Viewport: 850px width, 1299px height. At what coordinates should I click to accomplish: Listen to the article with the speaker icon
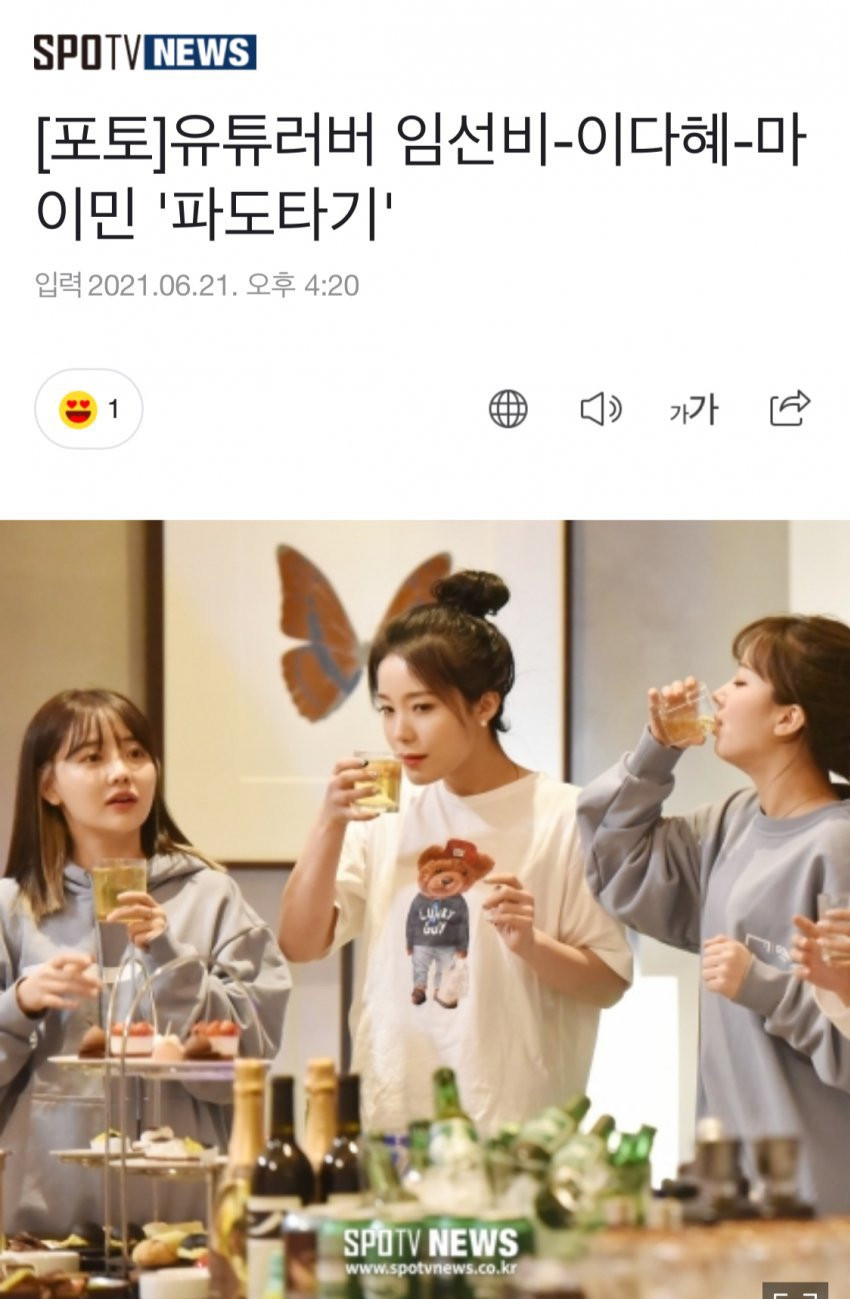601,409
